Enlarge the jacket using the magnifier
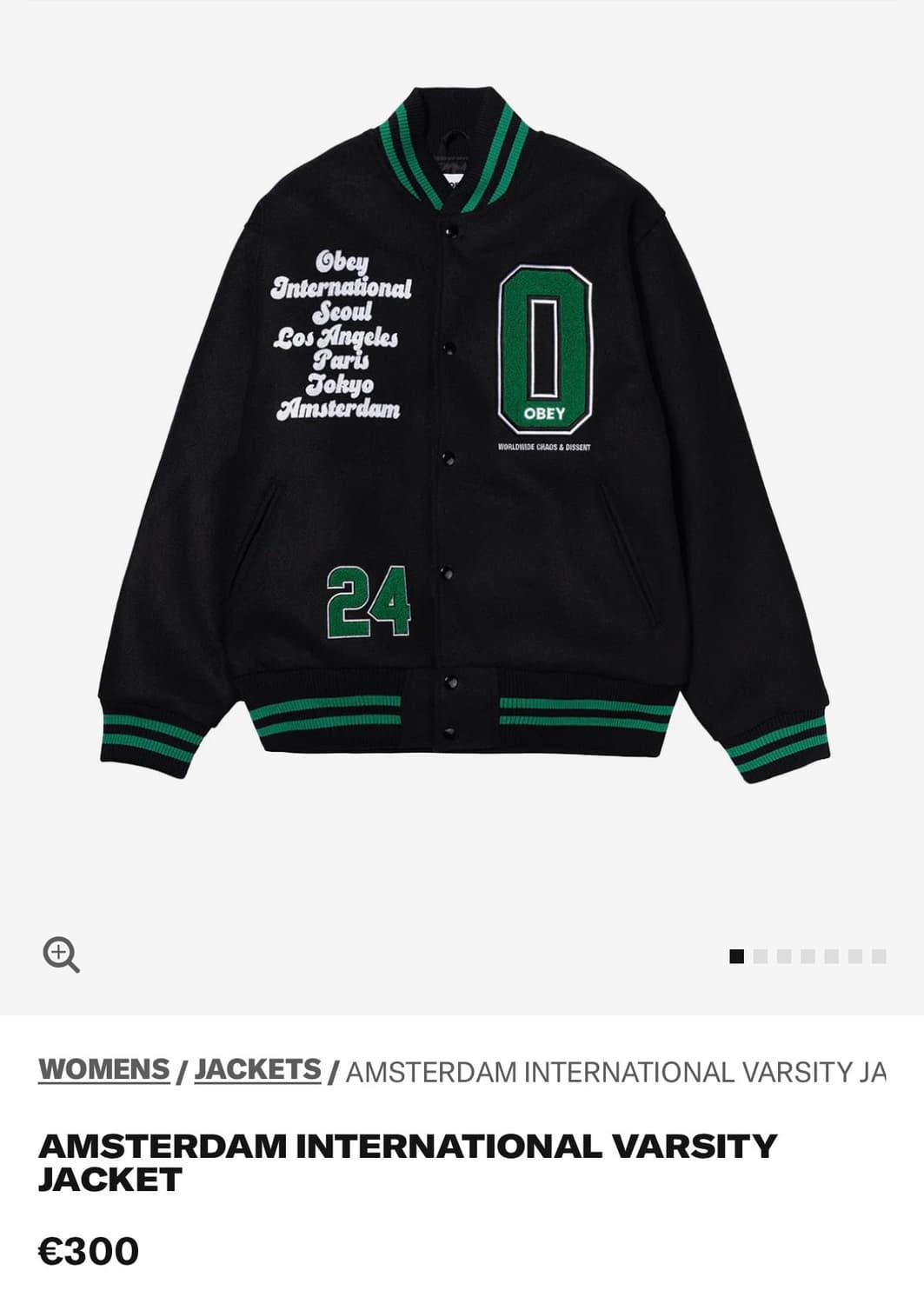 (x=61, y=955)
